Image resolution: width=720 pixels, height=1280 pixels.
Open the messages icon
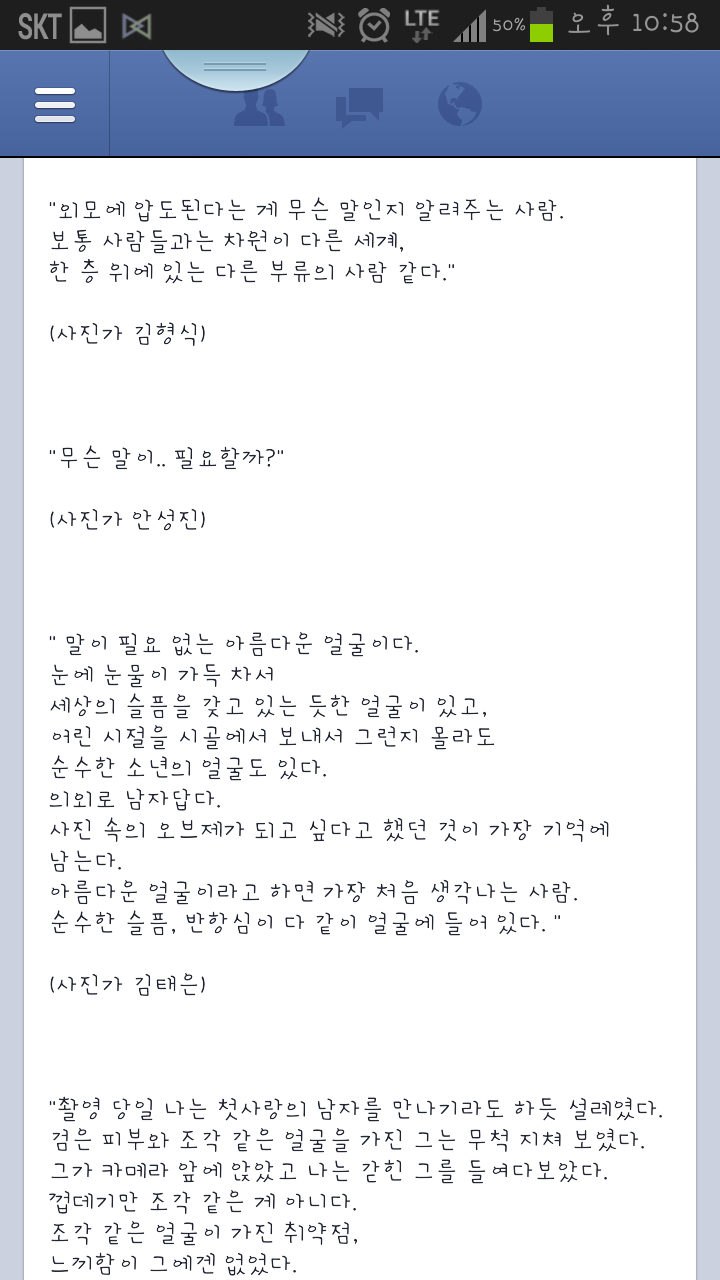click(x=359, y=106)
